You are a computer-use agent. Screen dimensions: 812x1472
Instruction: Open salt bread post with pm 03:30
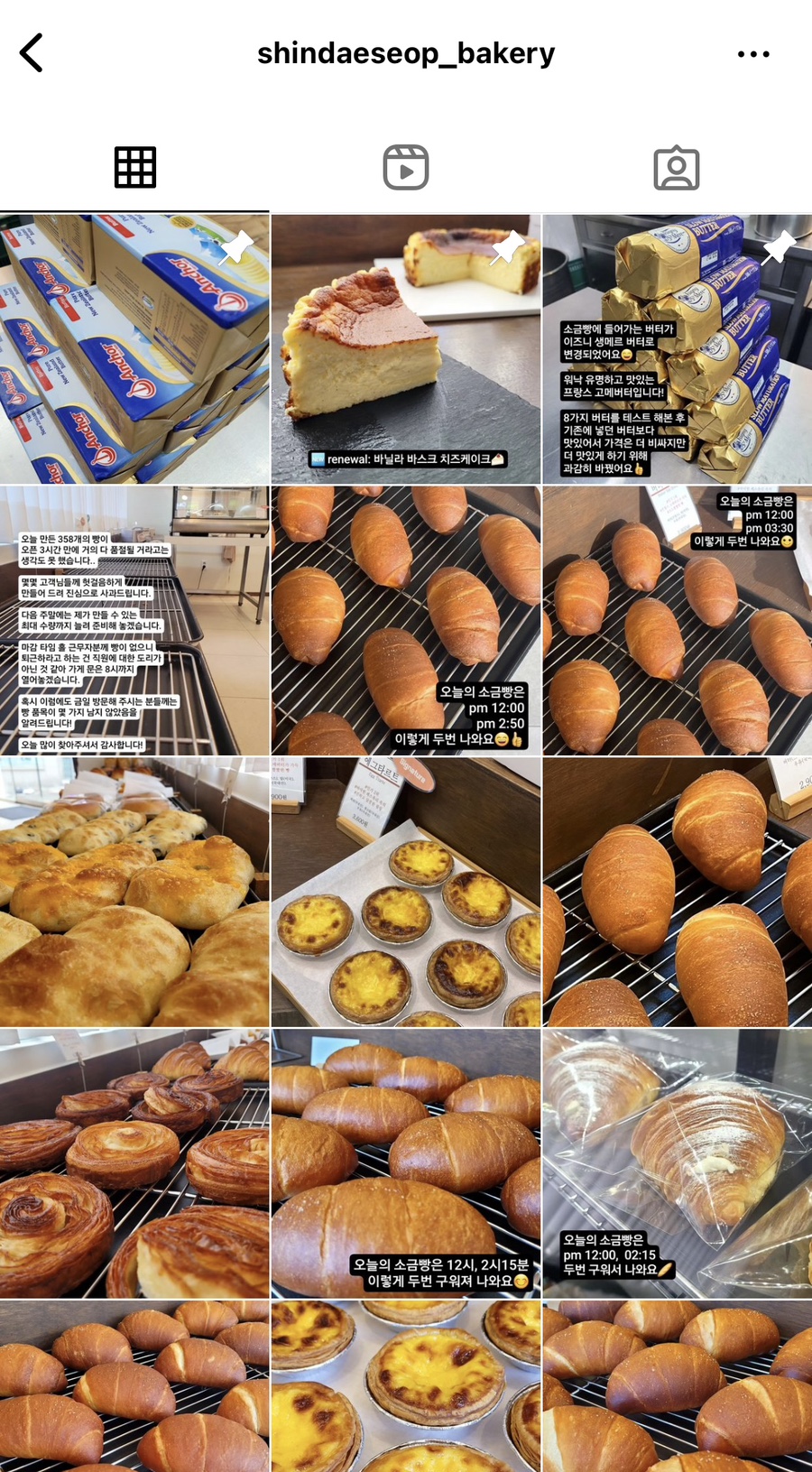[677, 621]
